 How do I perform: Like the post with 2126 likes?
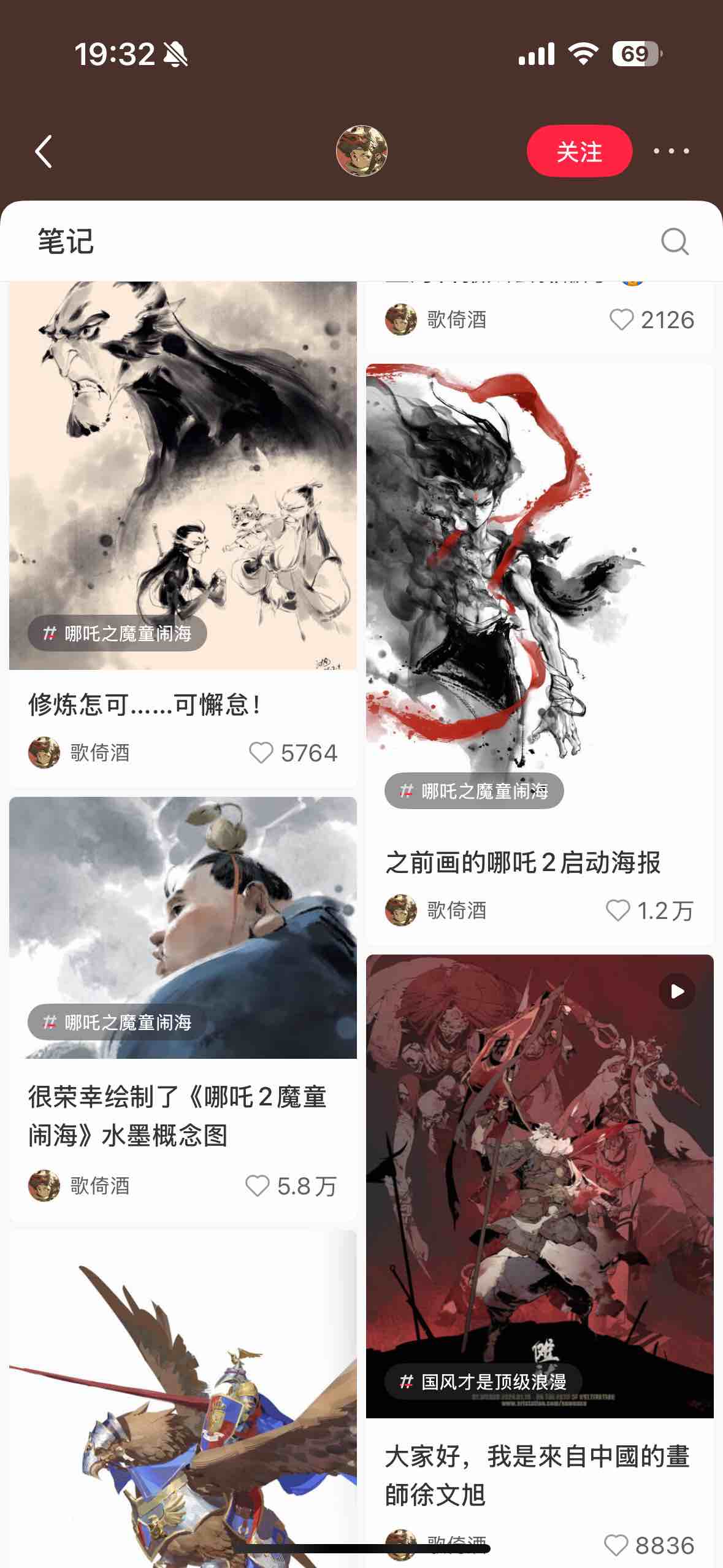(x=621, y=320)
